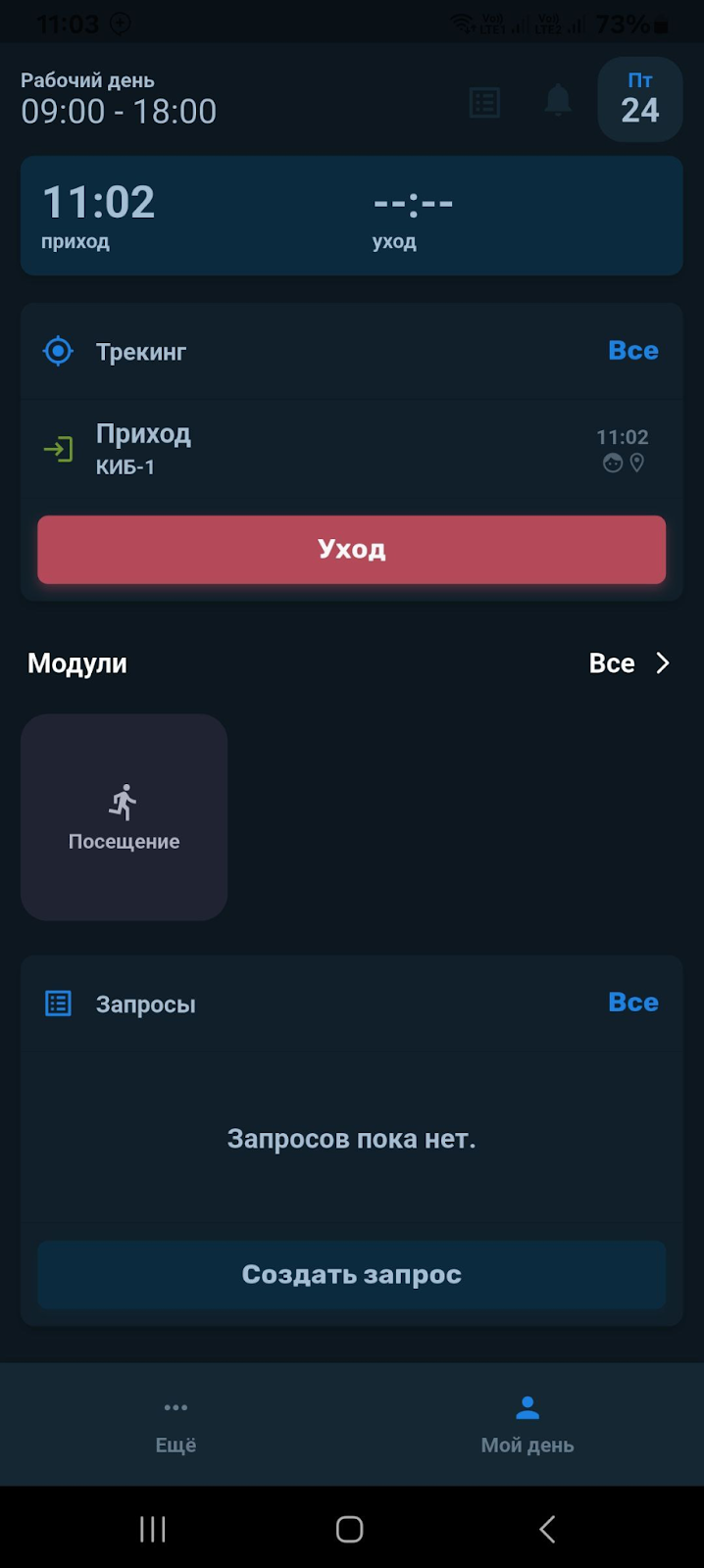Go back using system back button
This screenshot has height=1568, width=704.
[547, 1529]
